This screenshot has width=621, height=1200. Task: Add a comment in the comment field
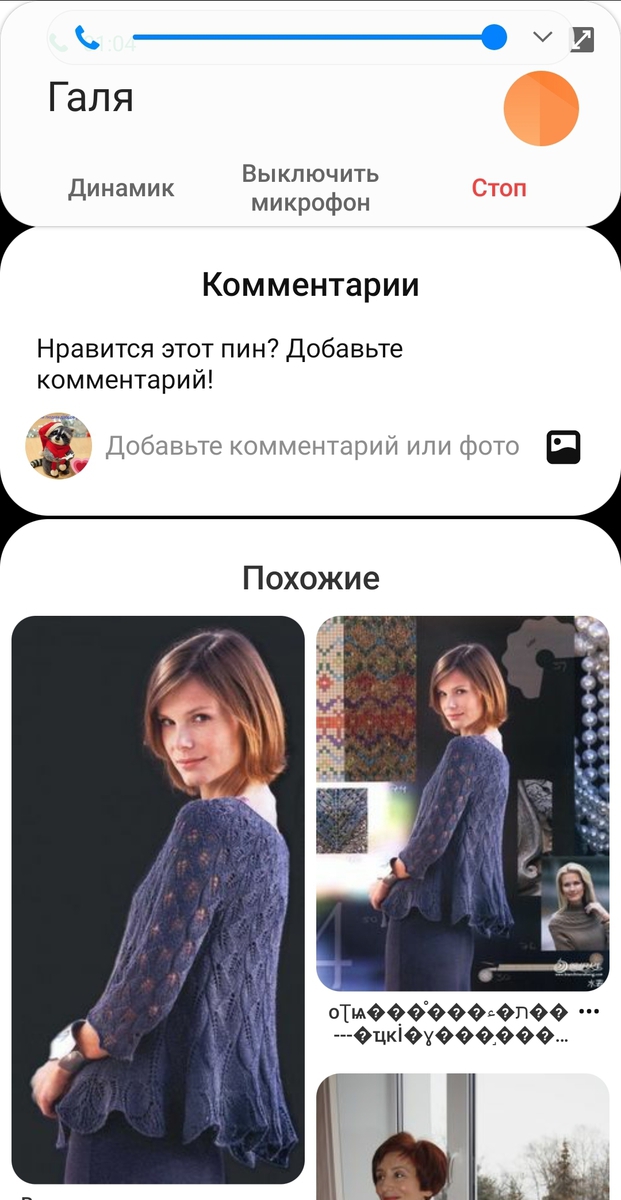312,446
